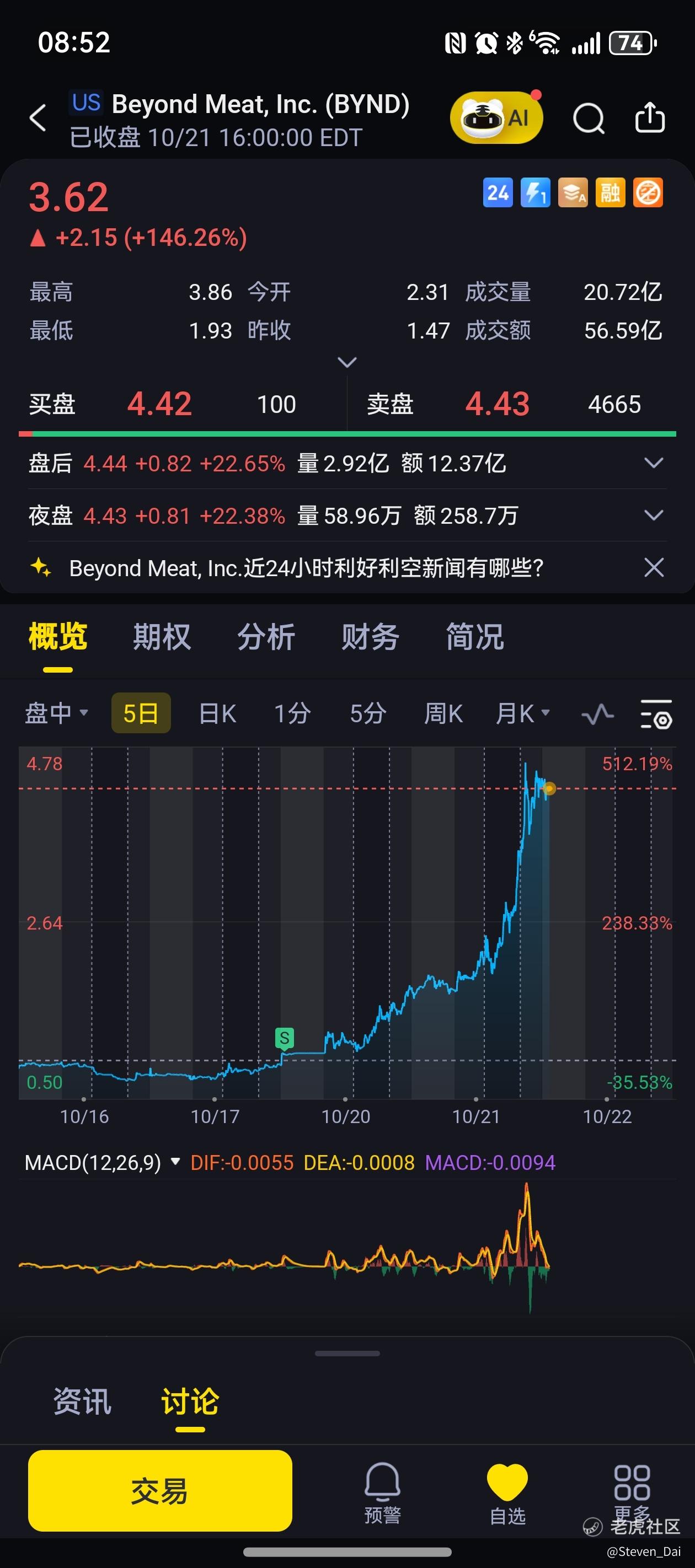Open chart display settings

click(655, 714)
